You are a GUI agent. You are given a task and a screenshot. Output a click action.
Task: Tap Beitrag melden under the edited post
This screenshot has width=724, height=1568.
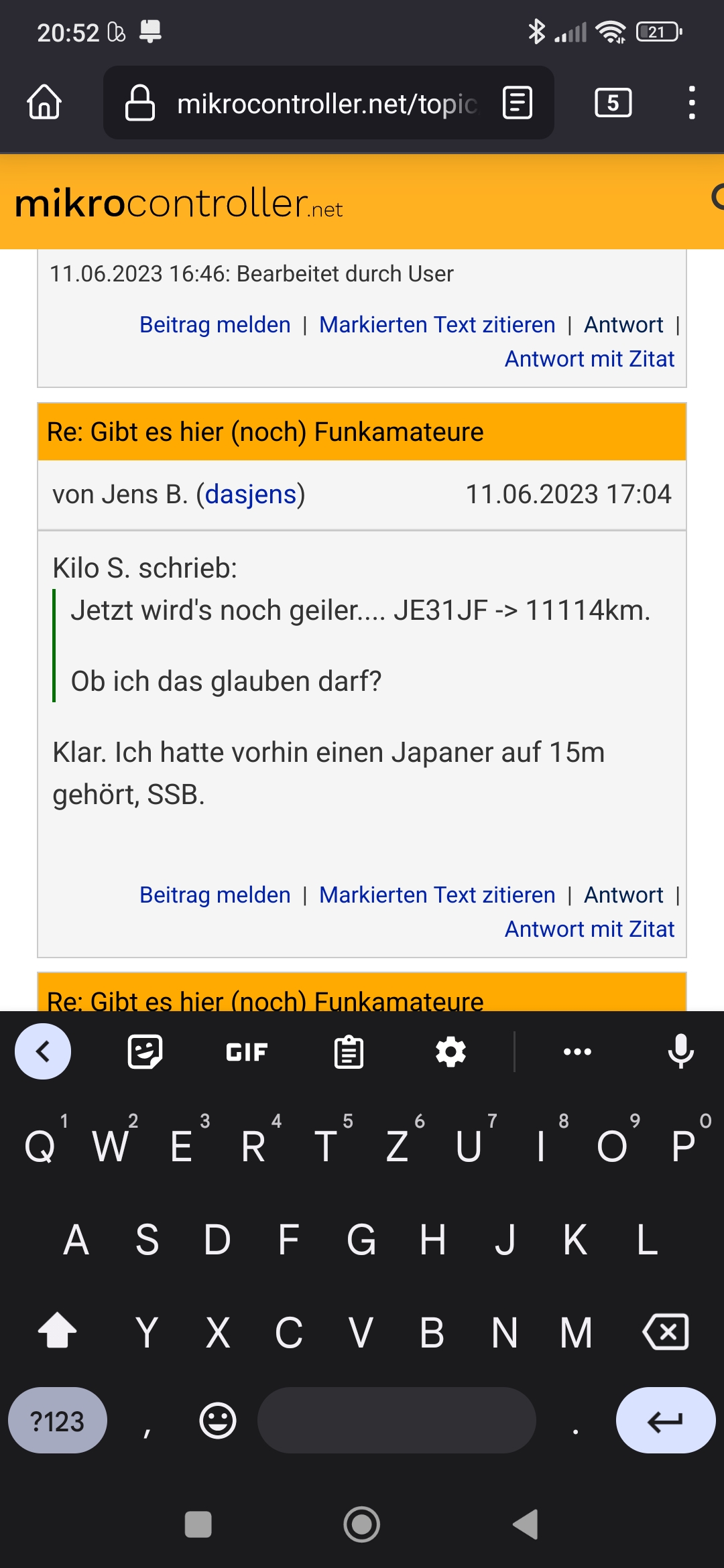(x=215, y=324)
